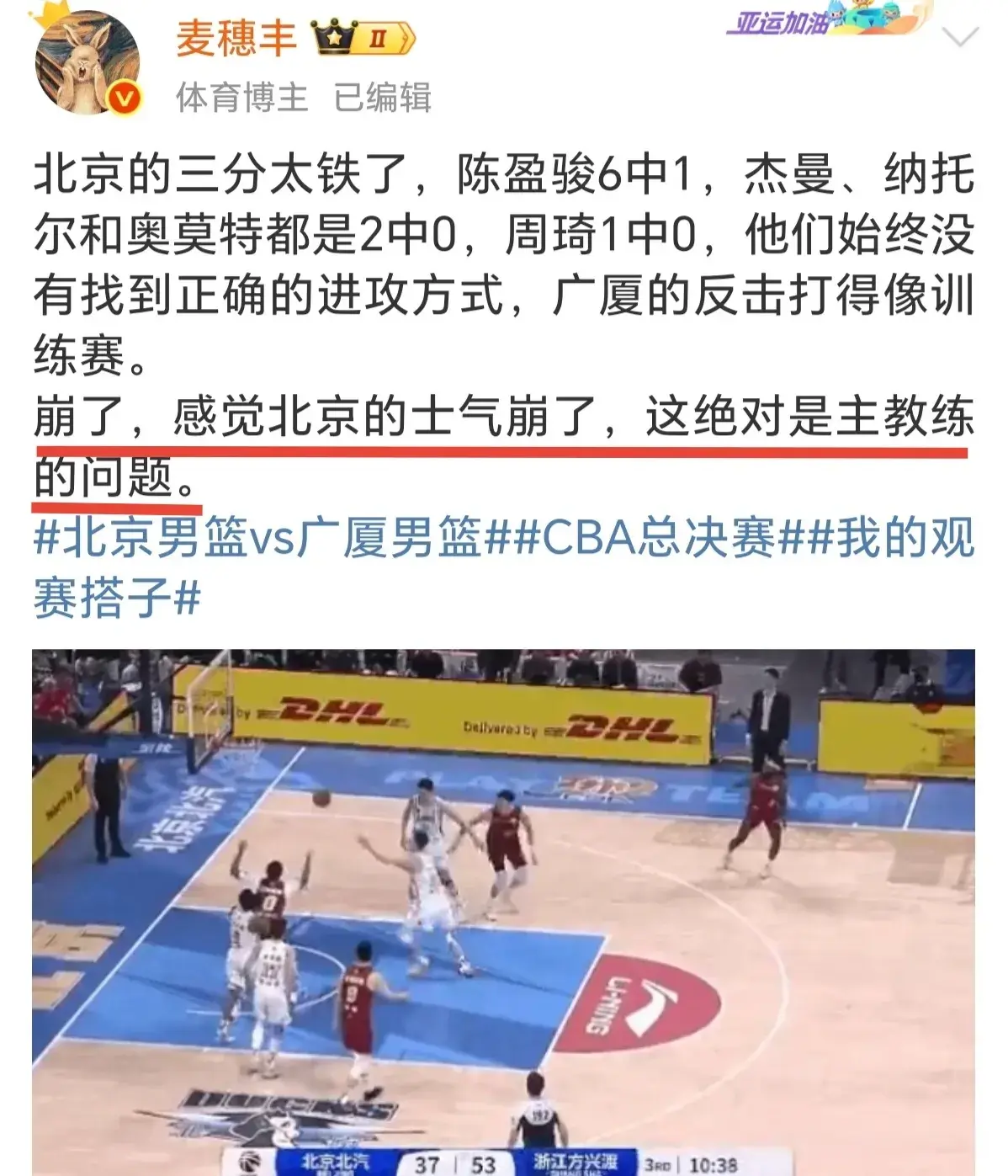
Task: Open hashtag #CBA总决赛#
Action: [x=656, y=539]
